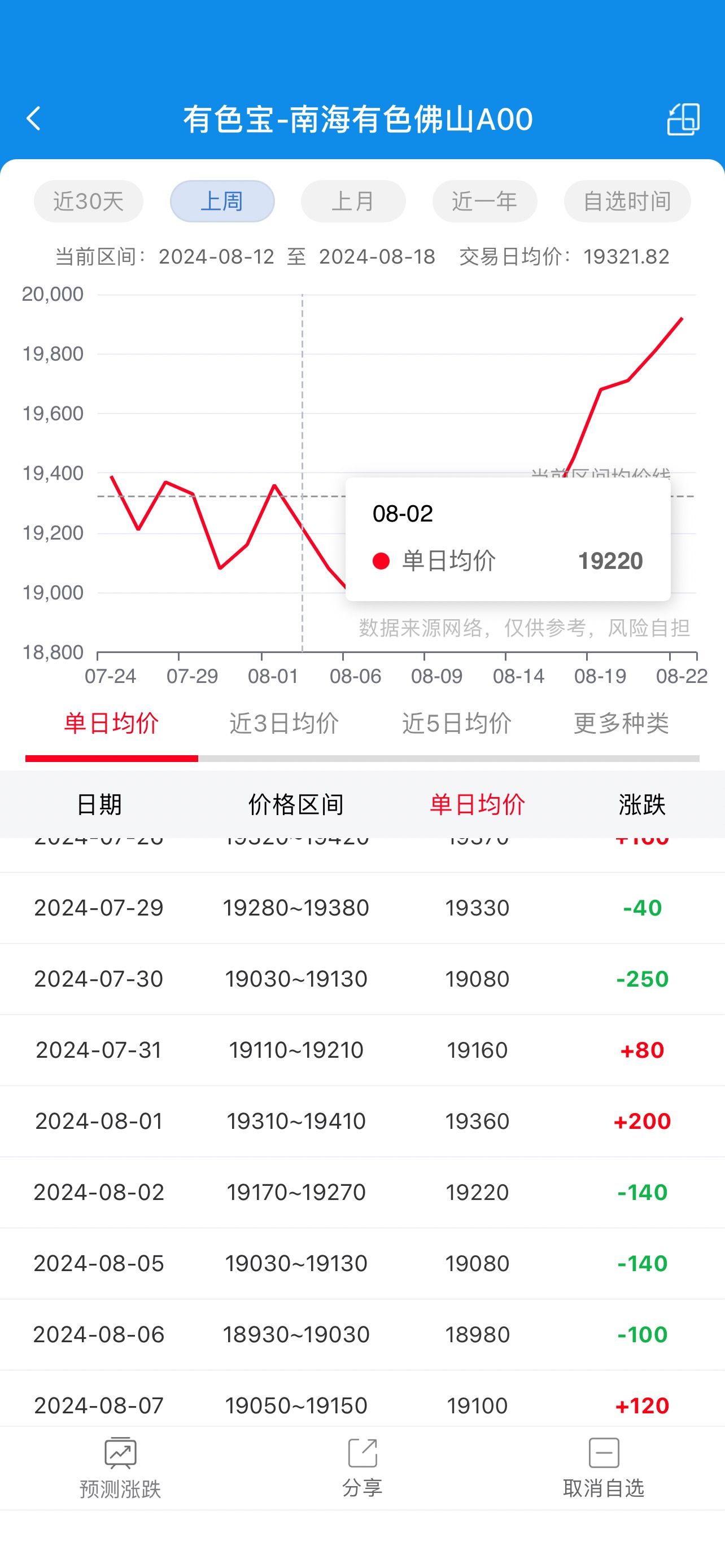Share this price page via 分享
The image size is (725, 1568).
(362, 1468)
